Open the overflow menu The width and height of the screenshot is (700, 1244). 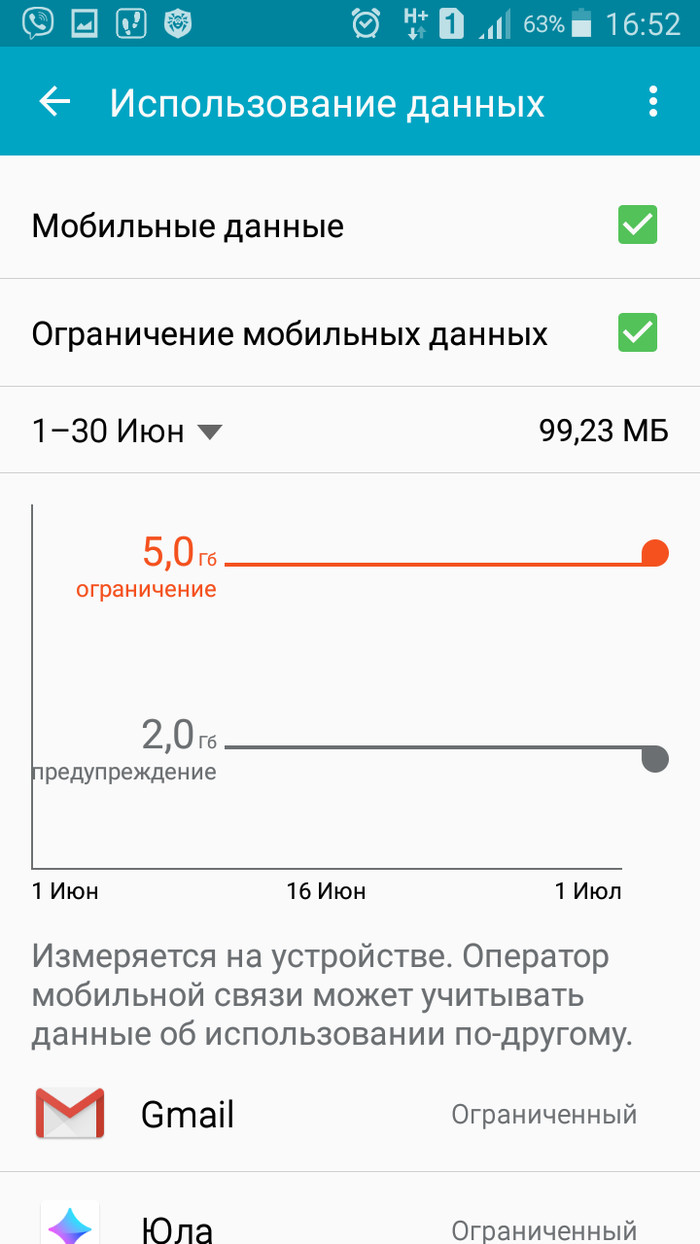653,102
